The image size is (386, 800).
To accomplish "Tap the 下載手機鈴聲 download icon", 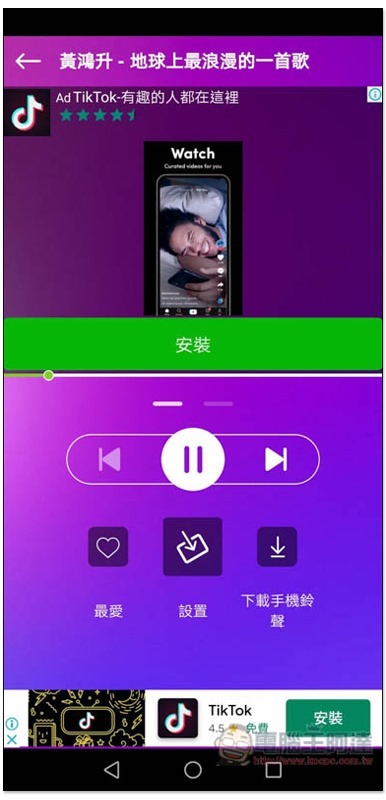I will (277, 546).
